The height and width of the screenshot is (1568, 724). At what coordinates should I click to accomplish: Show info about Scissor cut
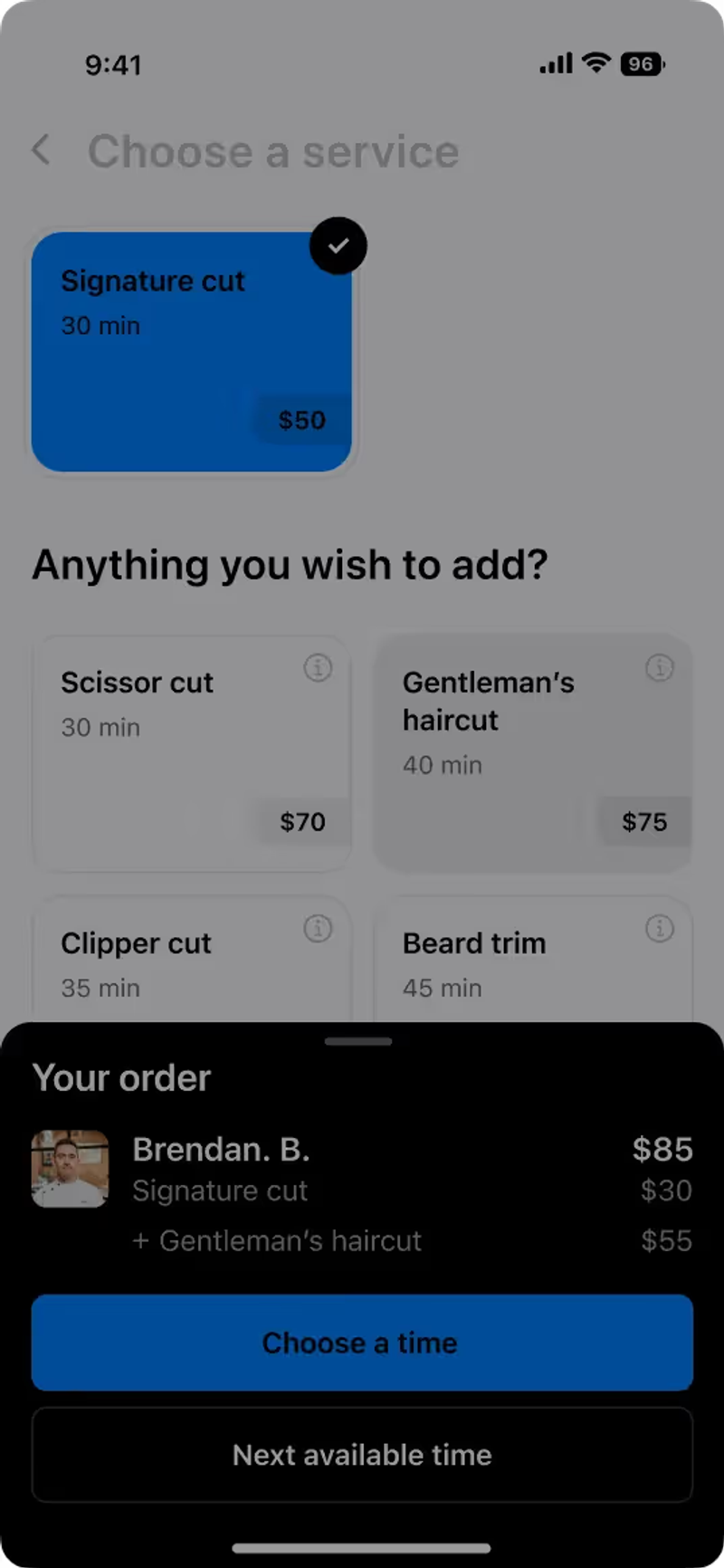(318, 668)
